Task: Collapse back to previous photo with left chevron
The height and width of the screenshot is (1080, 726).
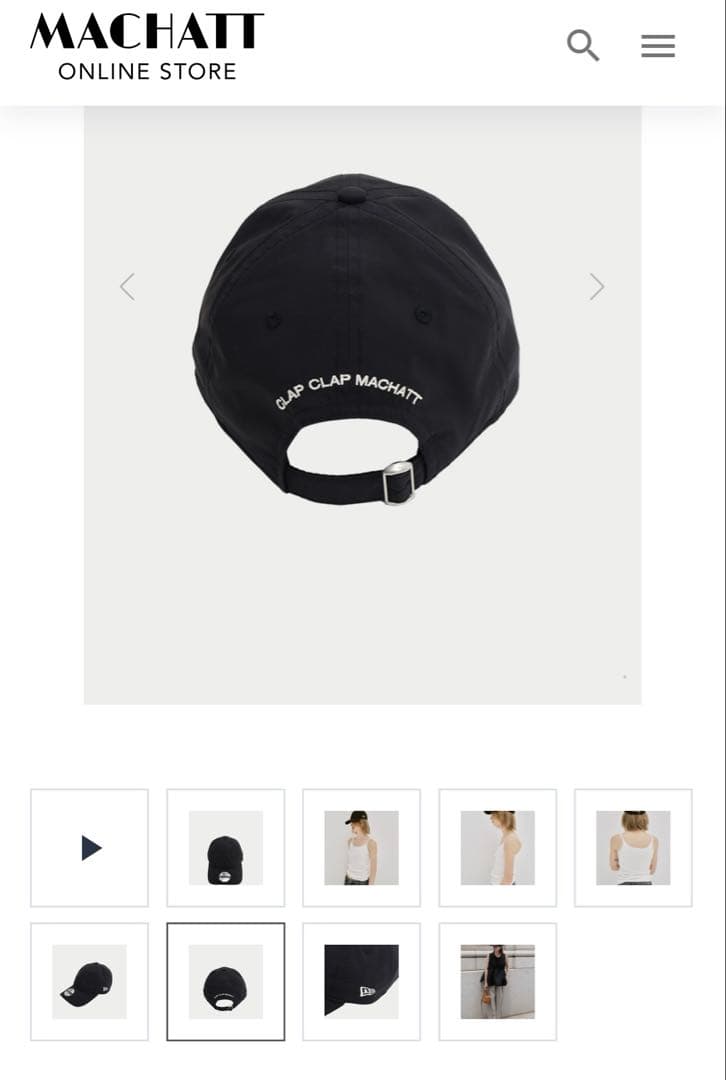Action: pos(128,286)
